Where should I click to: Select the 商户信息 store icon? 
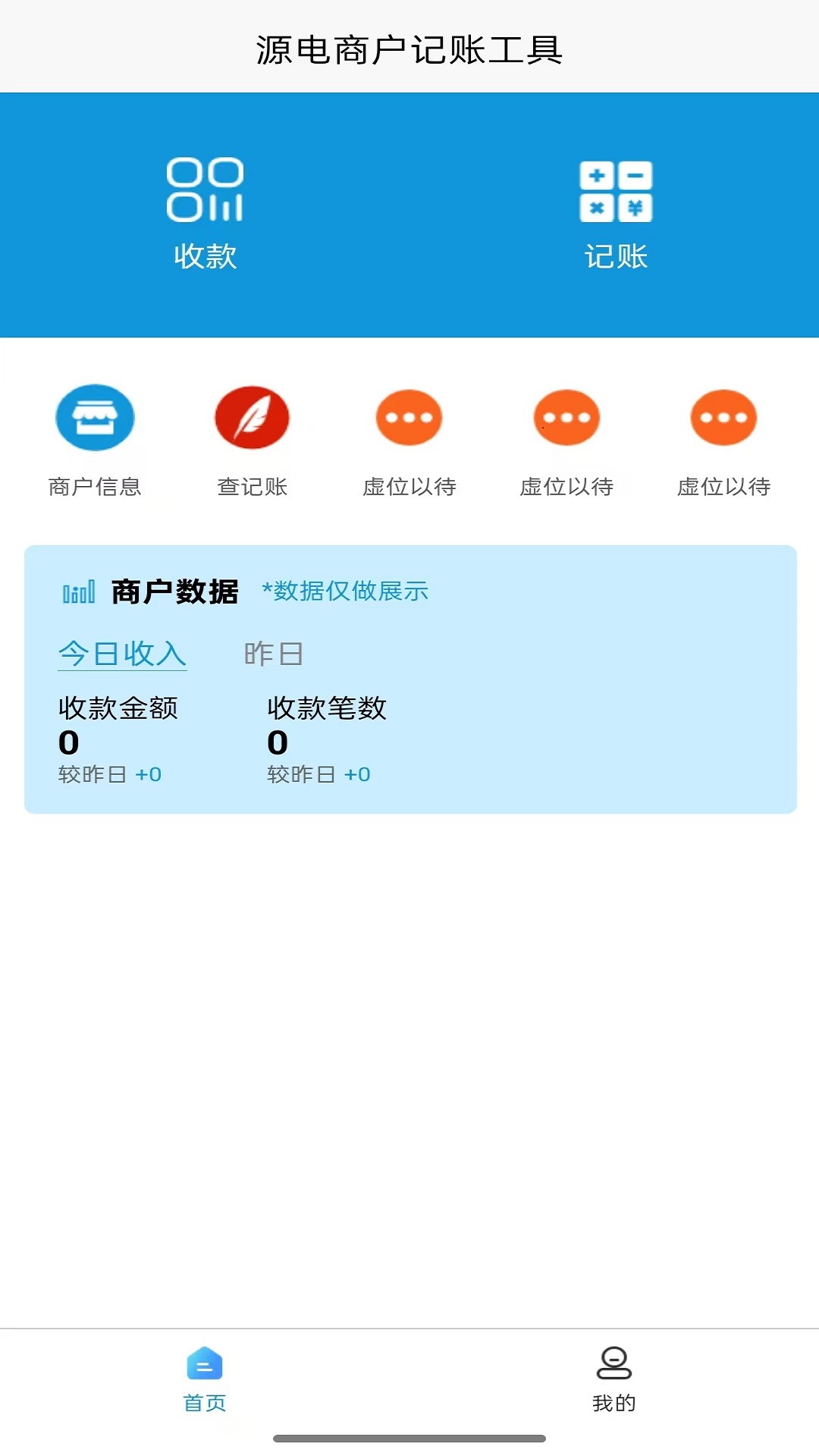94,417
